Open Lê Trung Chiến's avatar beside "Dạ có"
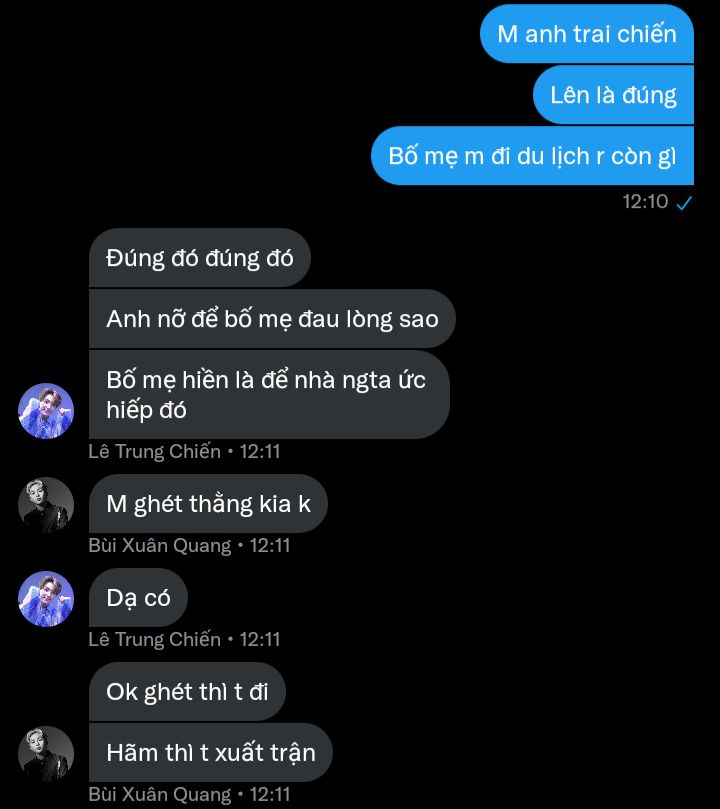Screen dimensions: 720x809 (x=46, y=598)
